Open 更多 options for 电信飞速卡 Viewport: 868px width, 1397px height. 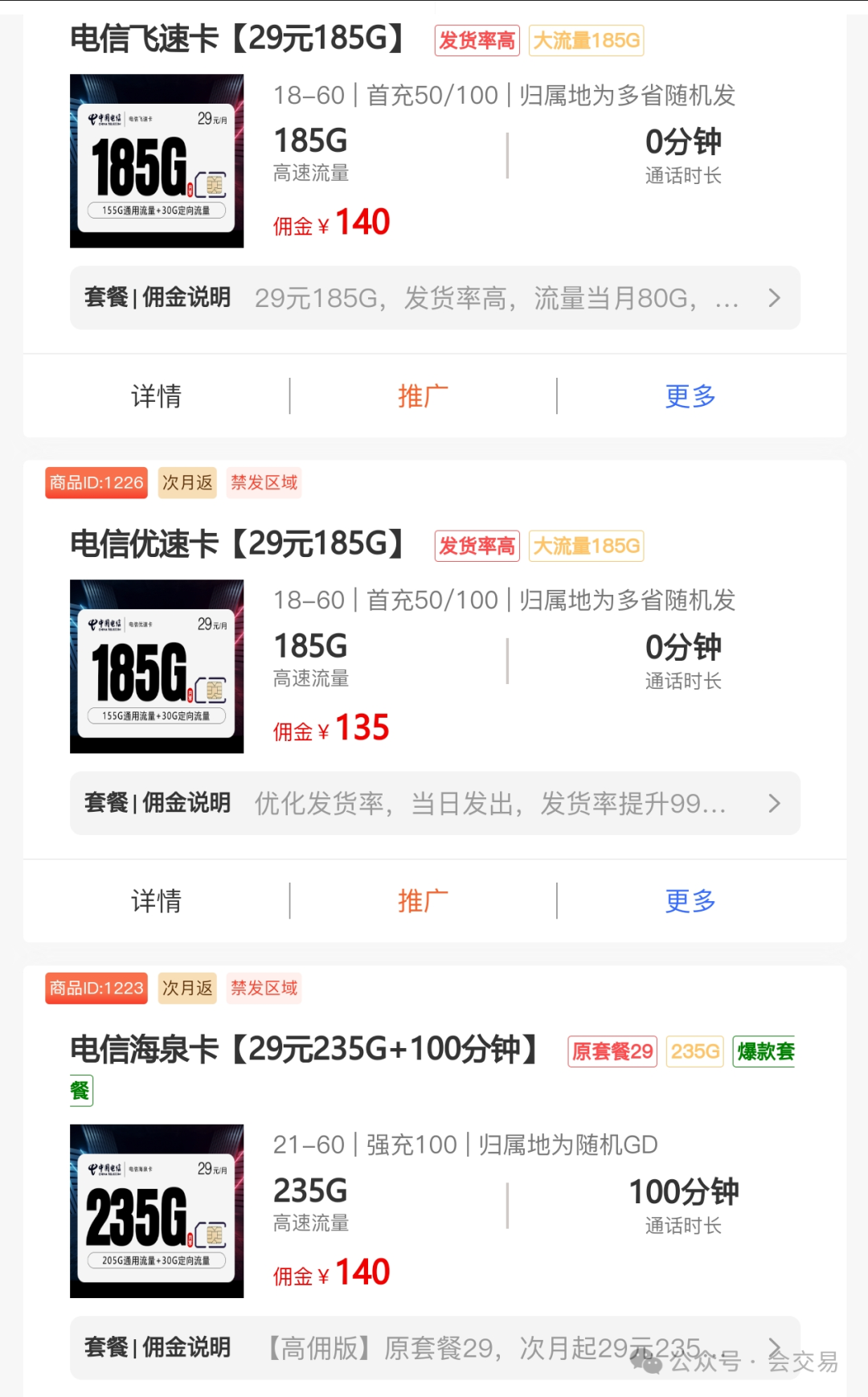690,396
